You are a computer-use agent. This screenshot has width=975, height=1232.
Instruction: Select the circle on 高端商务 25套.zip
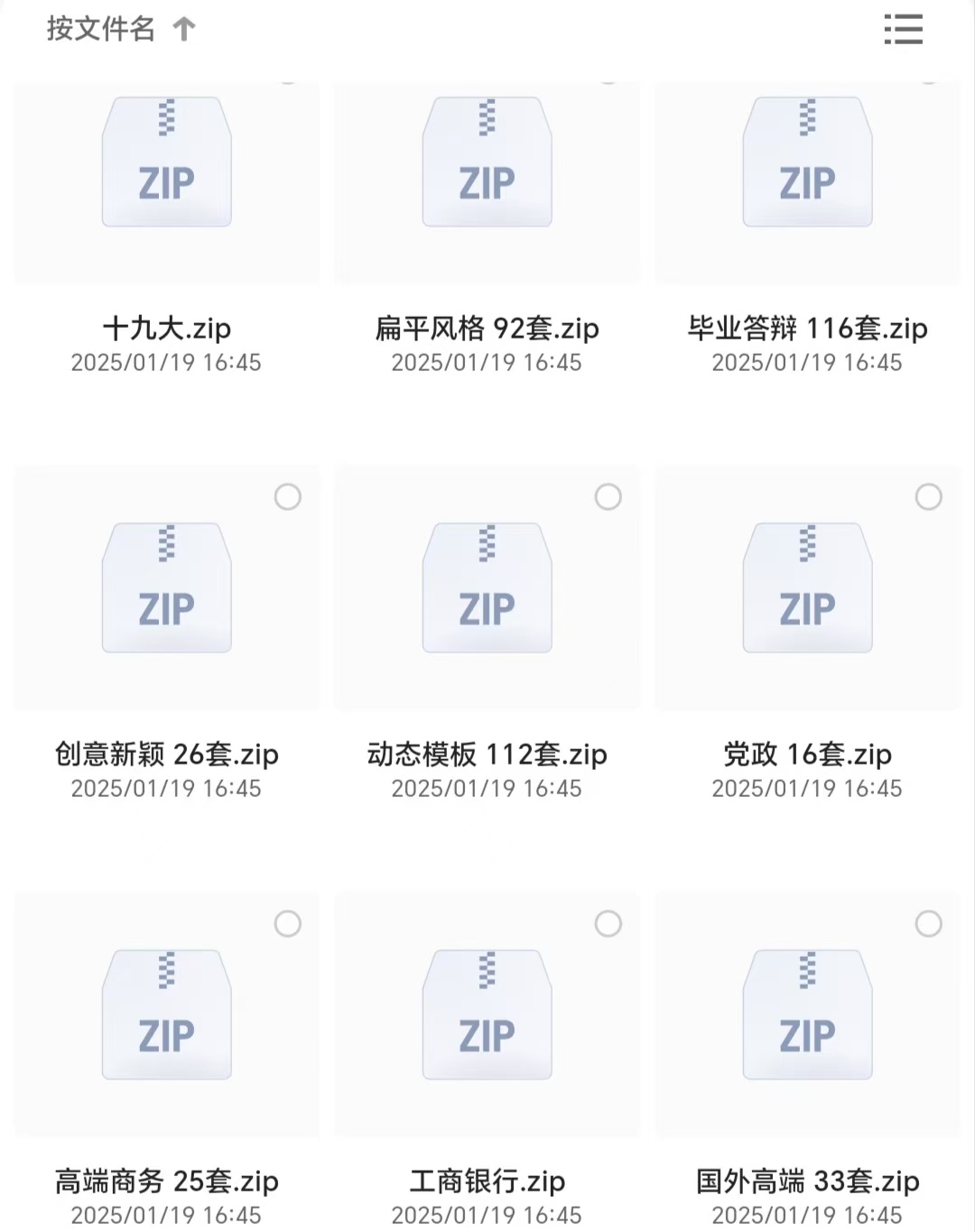click(x=288, y=923)
